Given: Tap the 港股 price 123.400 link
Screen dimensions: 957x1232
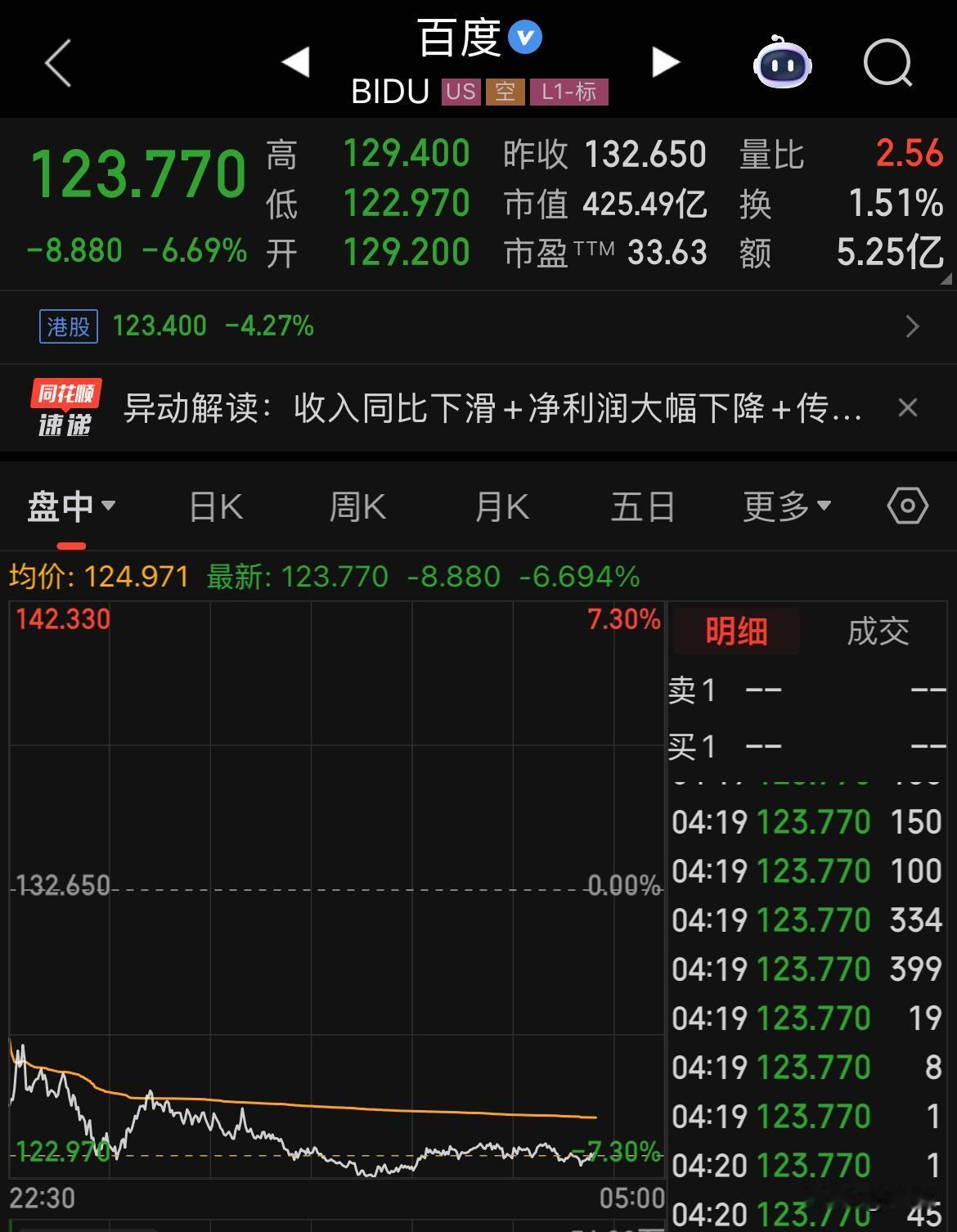Looking at the screenshot, I should click(x=159, y=326).
